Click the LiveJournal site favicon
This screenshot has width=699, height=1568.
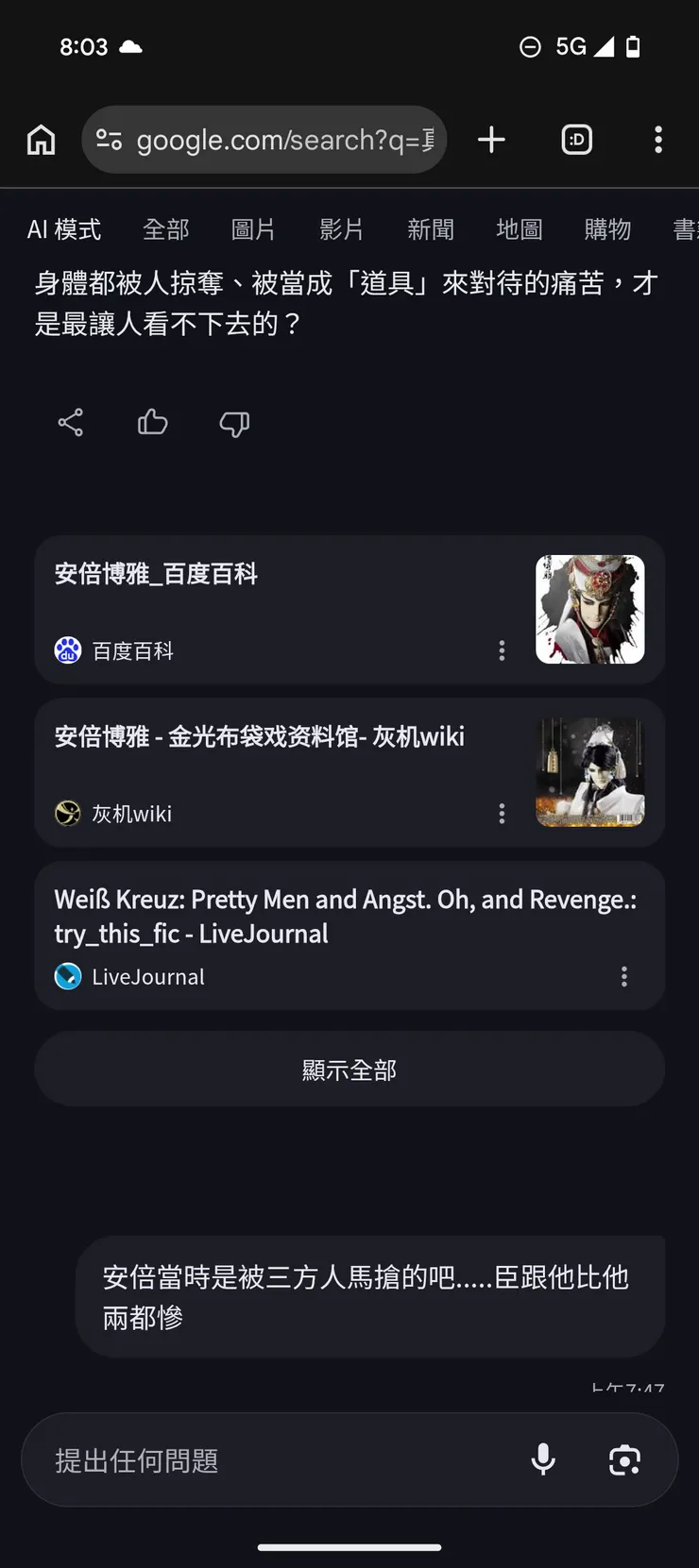(66, 976)
